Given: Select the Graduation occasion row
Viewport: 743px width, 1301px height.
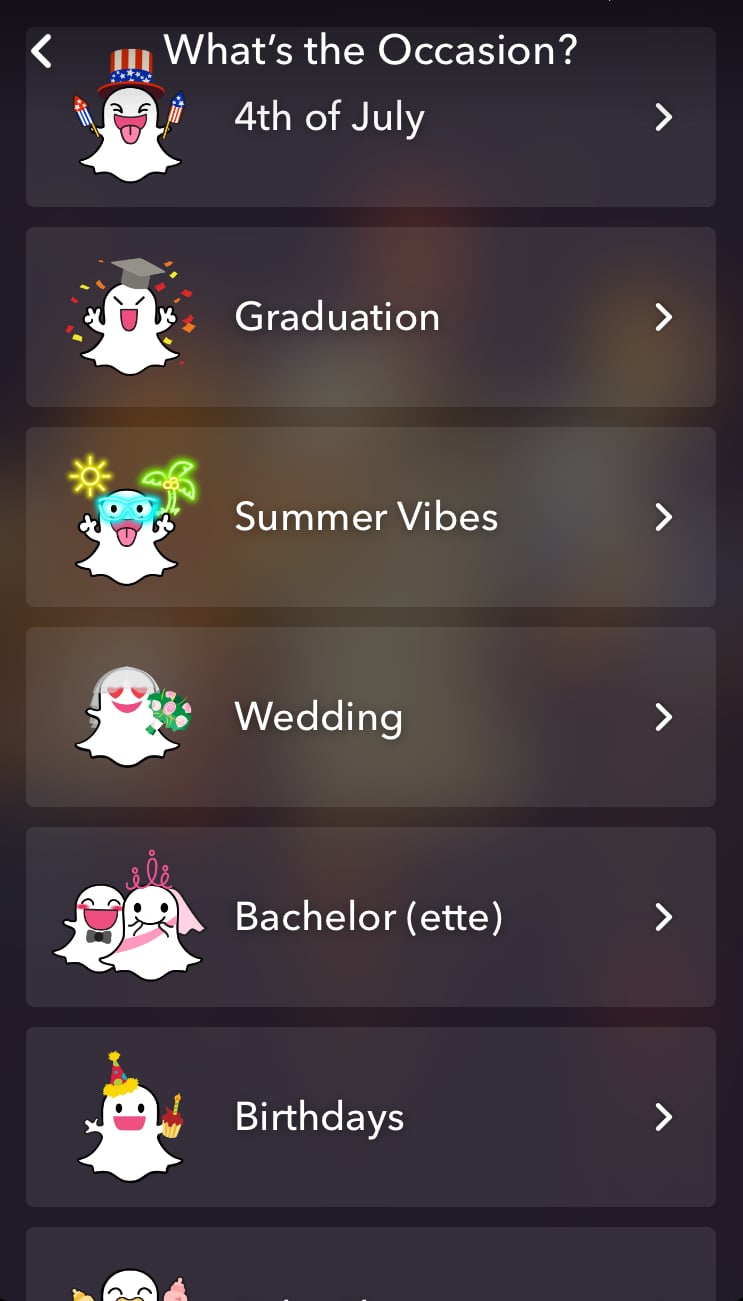Looking at the screenshot, I should click(x=370, y=317).
